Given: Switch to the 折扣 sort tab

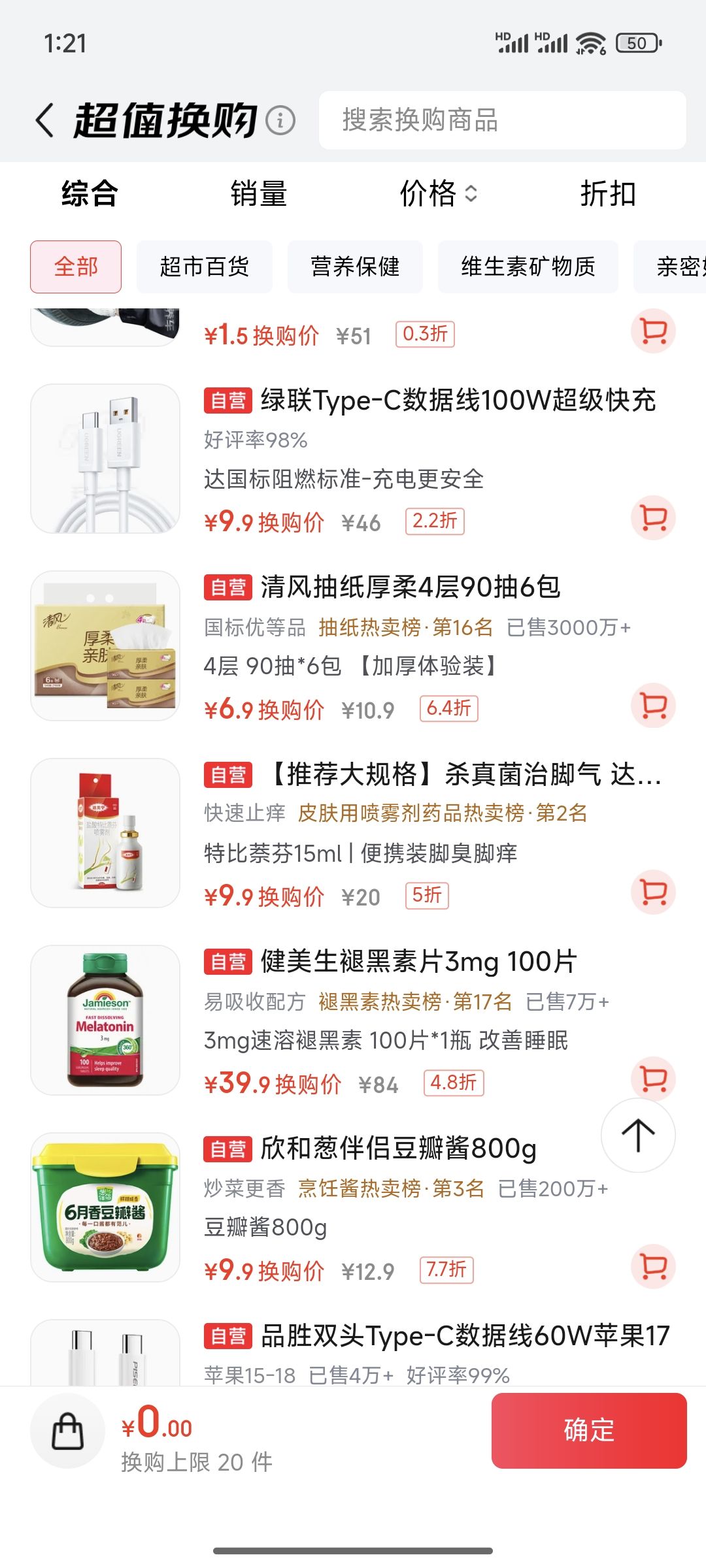Looking at the screenshot, I should coord(608,194).
